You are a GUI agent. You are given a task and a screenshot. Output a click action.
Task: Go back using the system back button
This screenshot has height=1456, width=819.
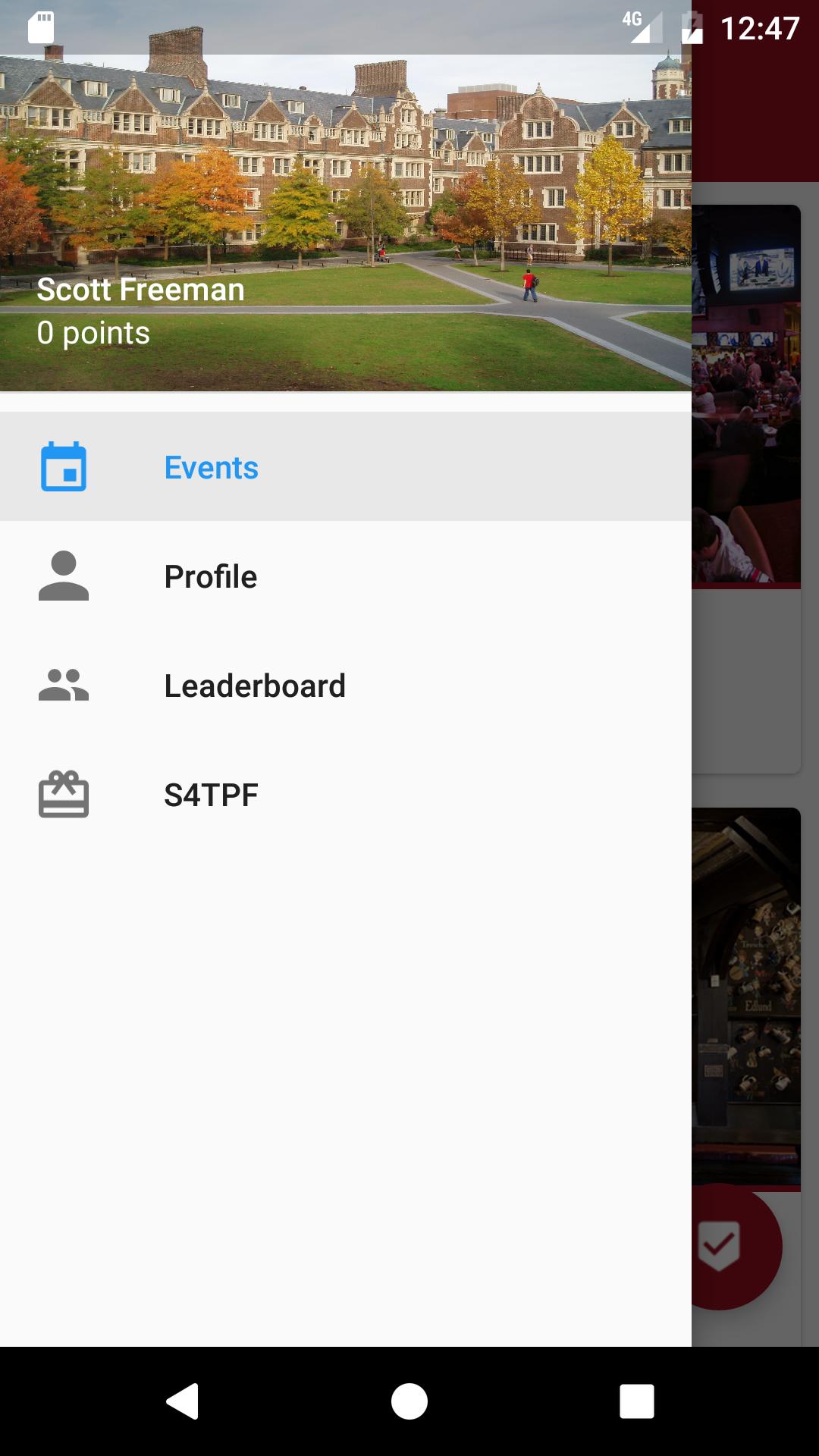click(x=182, y=1401)
